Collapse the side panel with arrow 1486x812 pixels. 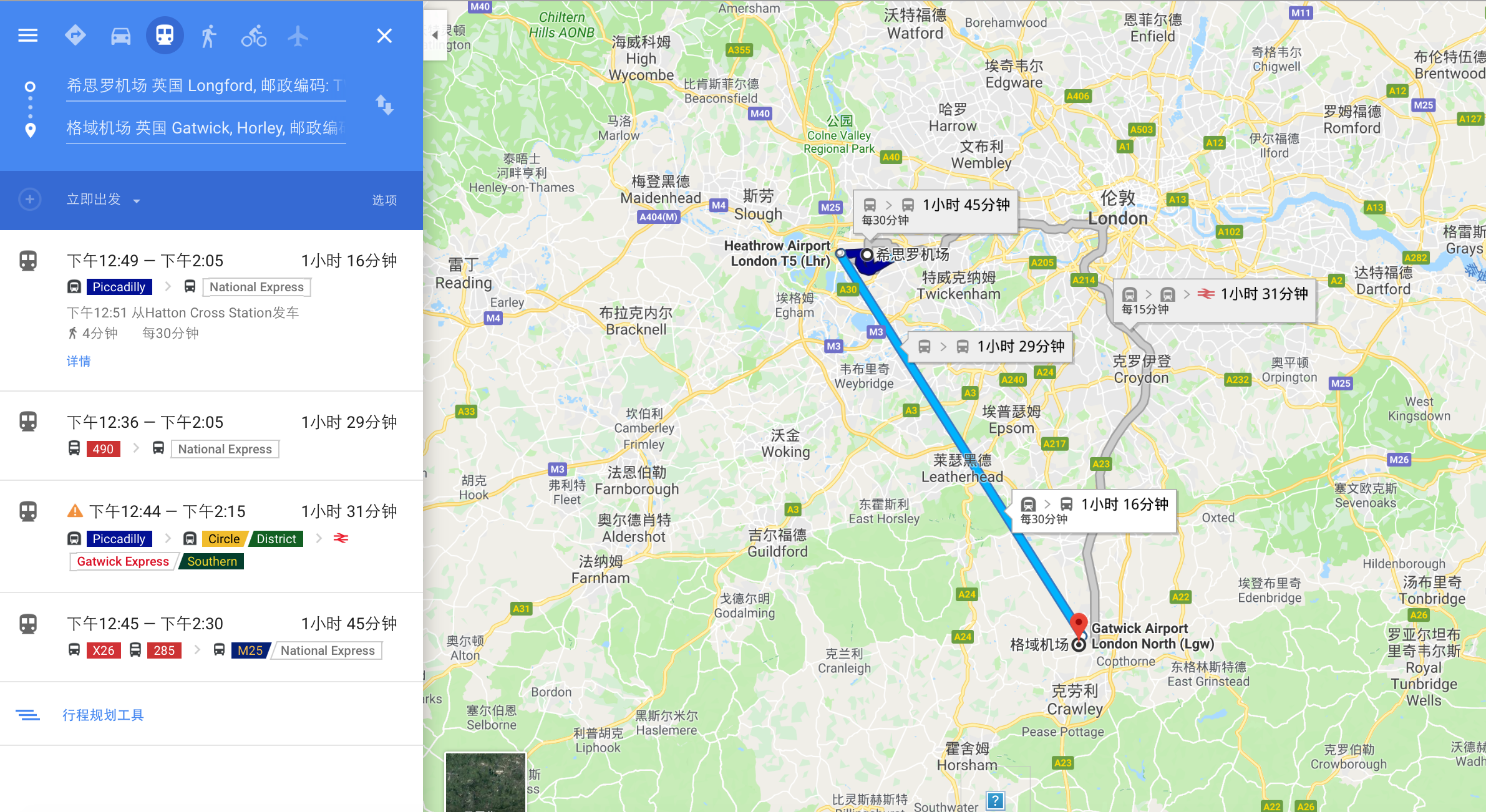pyautogui.click(x=435, y=35)
